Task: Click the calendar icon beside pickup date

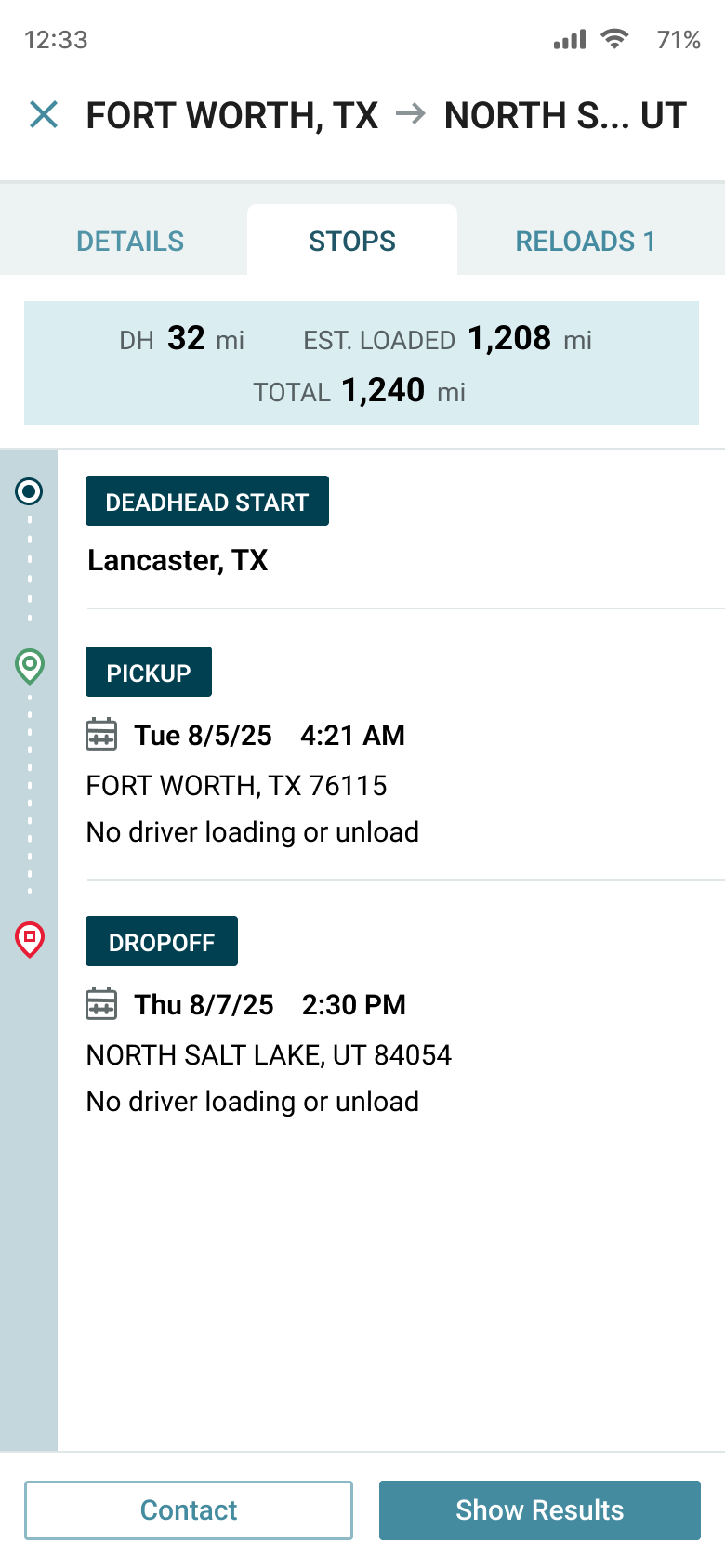Action: pyautogui.click(x=101, y=734)
